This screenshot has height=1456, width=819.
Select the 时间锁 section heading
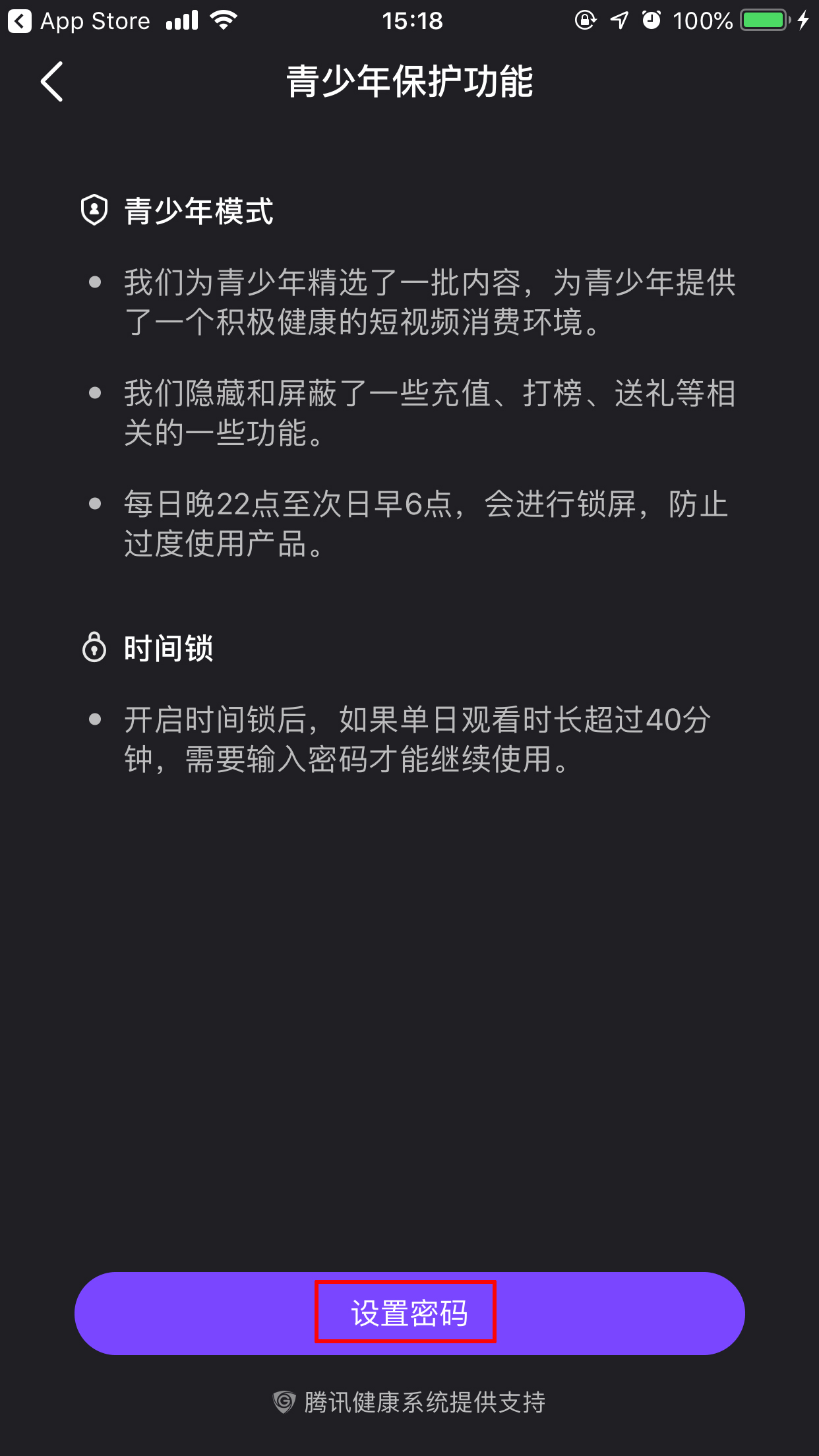click(169, 649)
